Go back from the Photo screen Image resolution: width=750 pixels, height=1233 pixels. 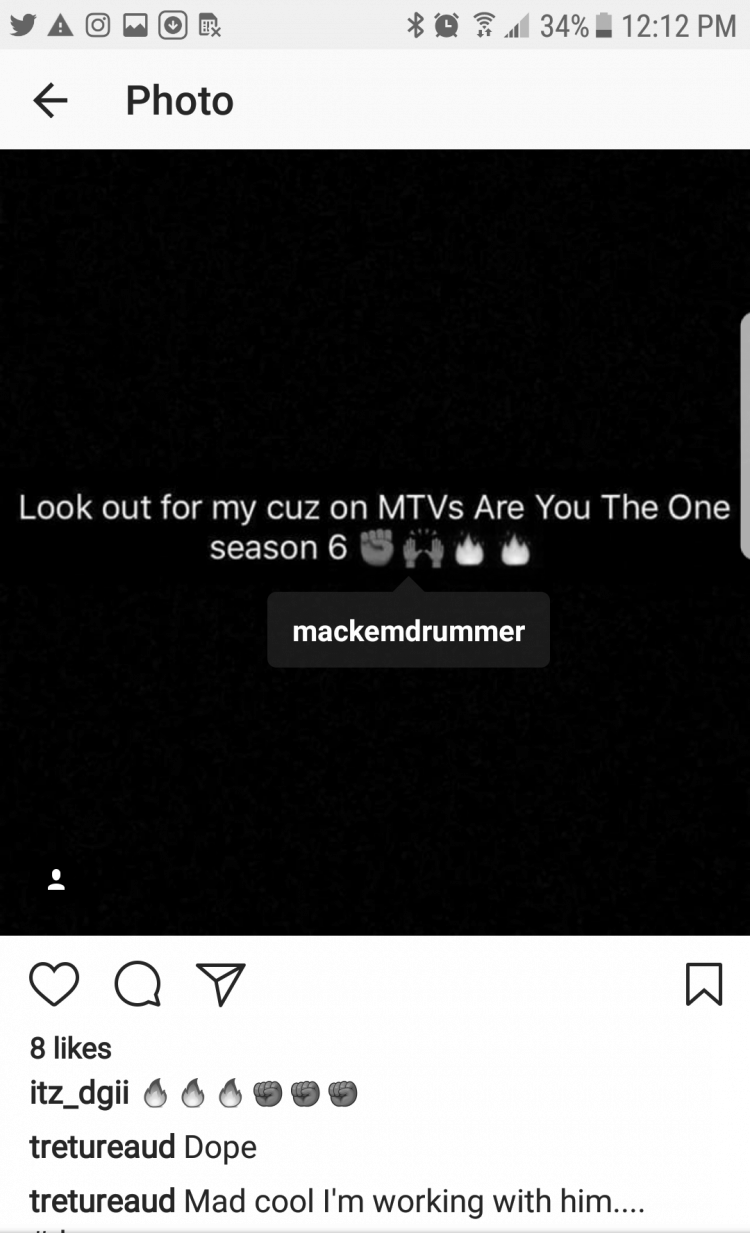[x=50, y=101]
